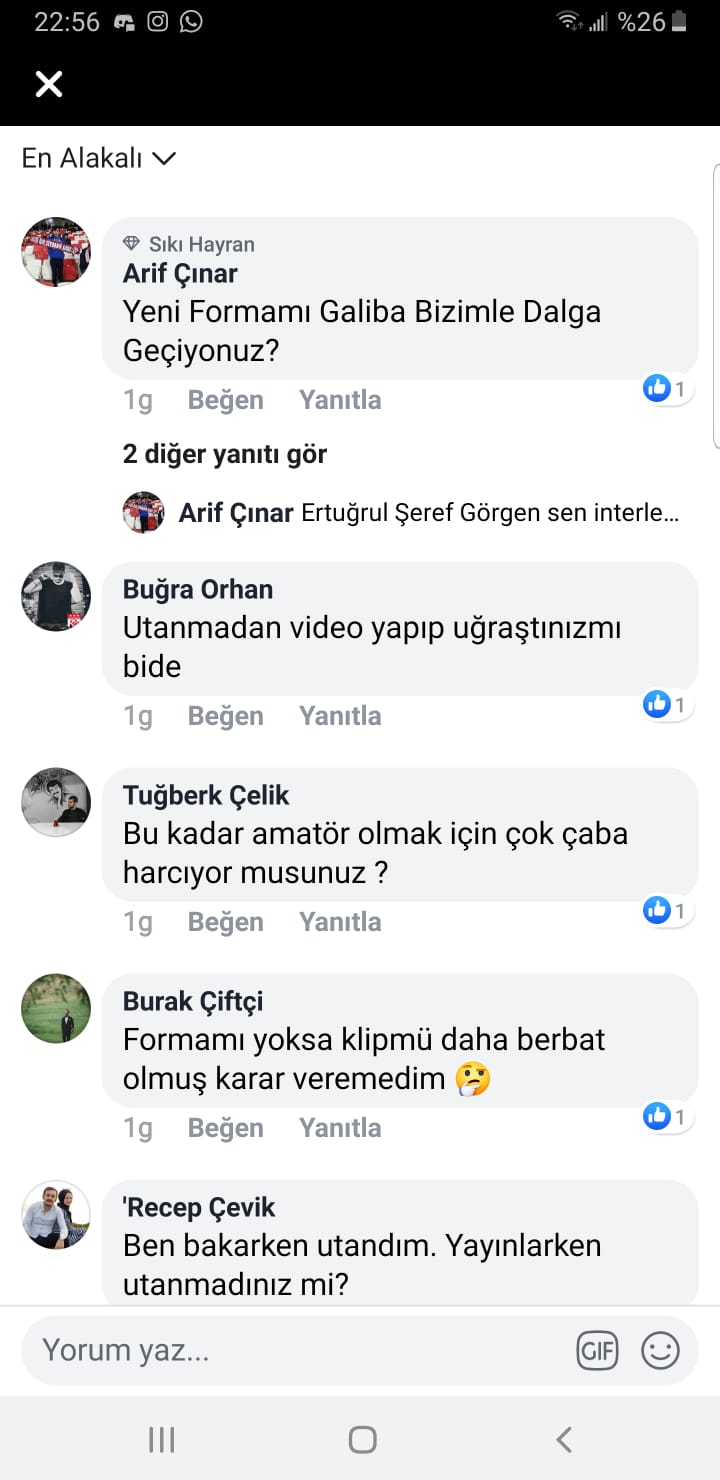View Buğra Orhan's profile picture
Screen dimensions: 720x1480
[56, 596]
